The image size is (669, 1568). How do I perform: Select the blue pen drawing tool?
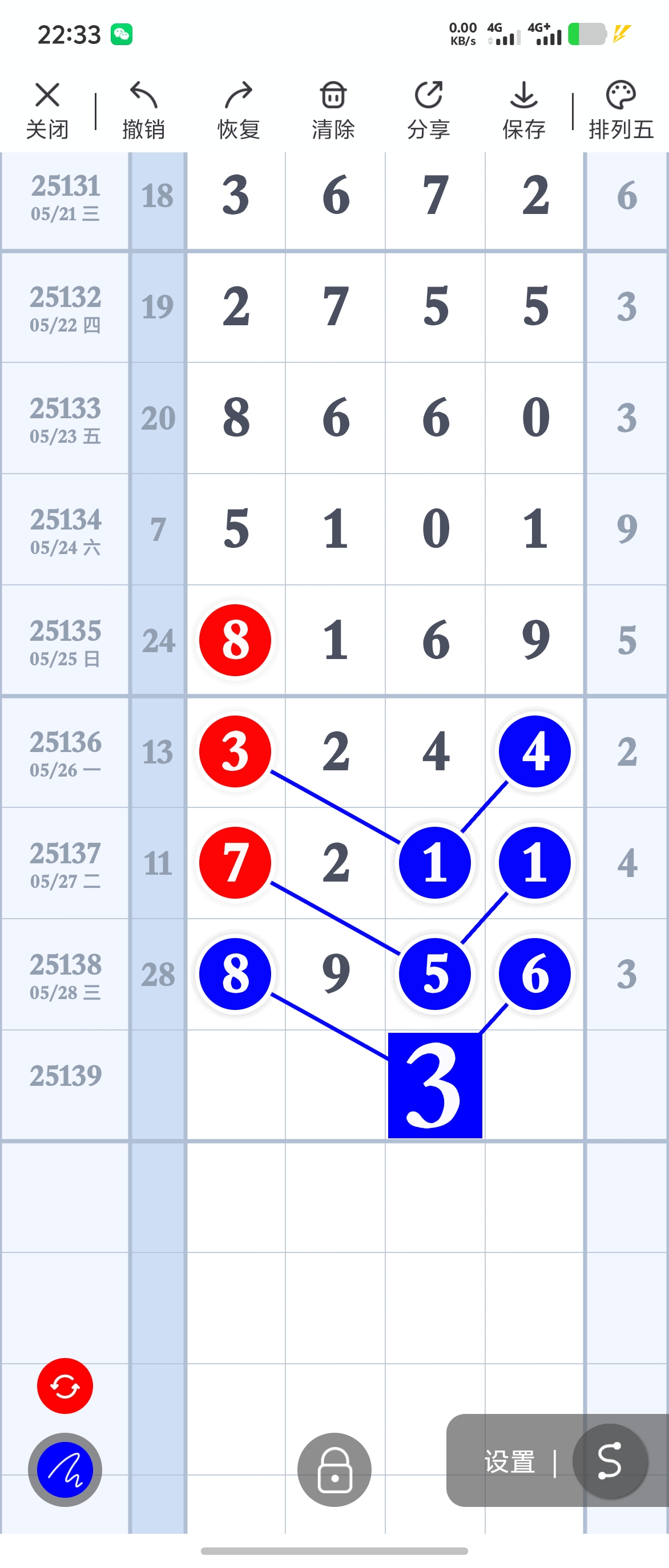pos(65,1469)
